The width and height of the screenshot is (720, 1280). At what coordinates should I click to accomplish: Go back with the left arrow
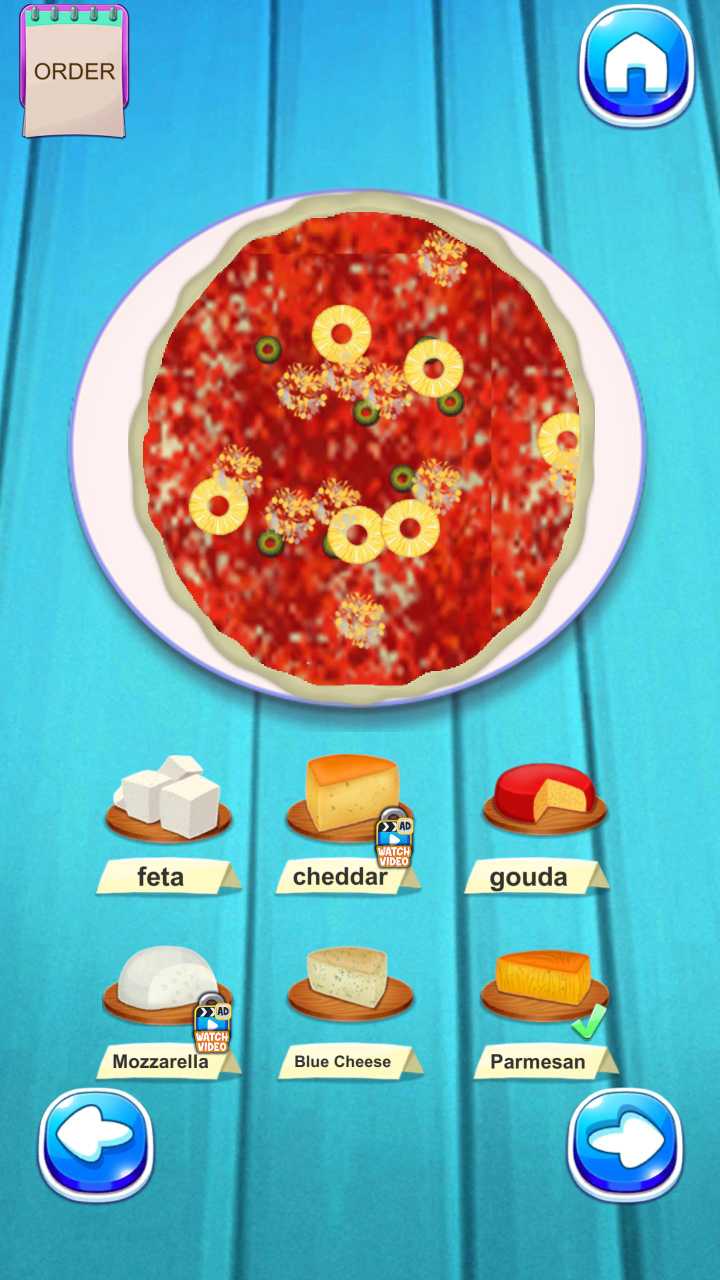click(x=96, y=1144)
